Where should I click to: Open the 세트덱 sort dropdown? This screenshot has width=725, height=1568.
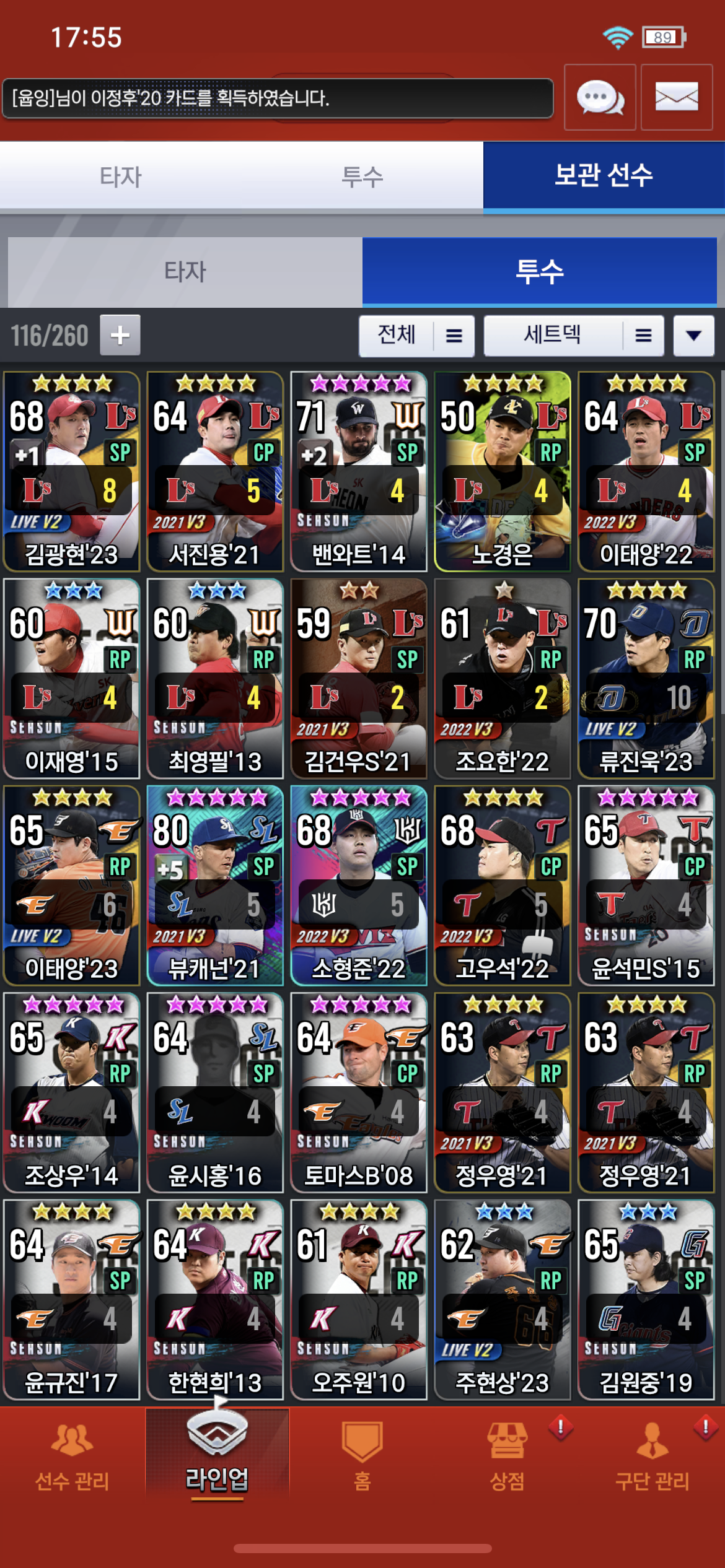tap(574, 336)
